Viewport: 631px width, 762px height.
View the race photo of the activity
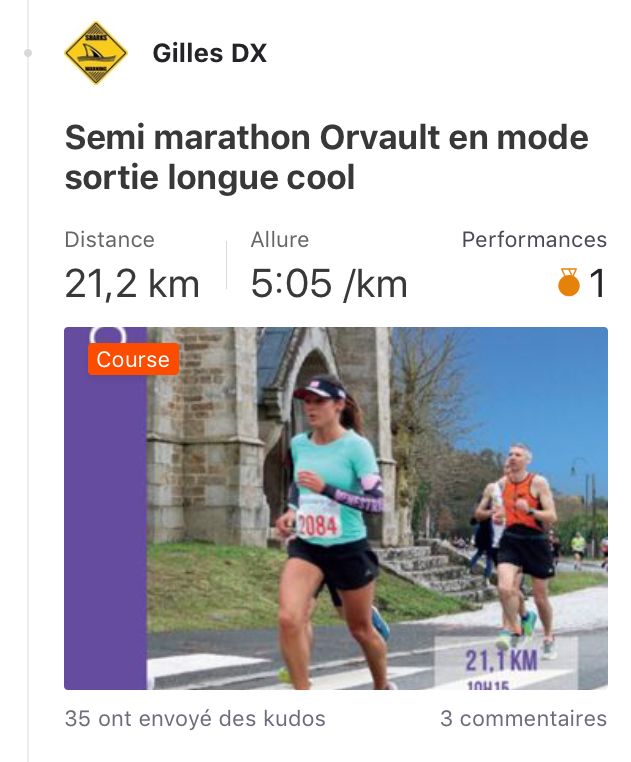click(x=335, y=508)
